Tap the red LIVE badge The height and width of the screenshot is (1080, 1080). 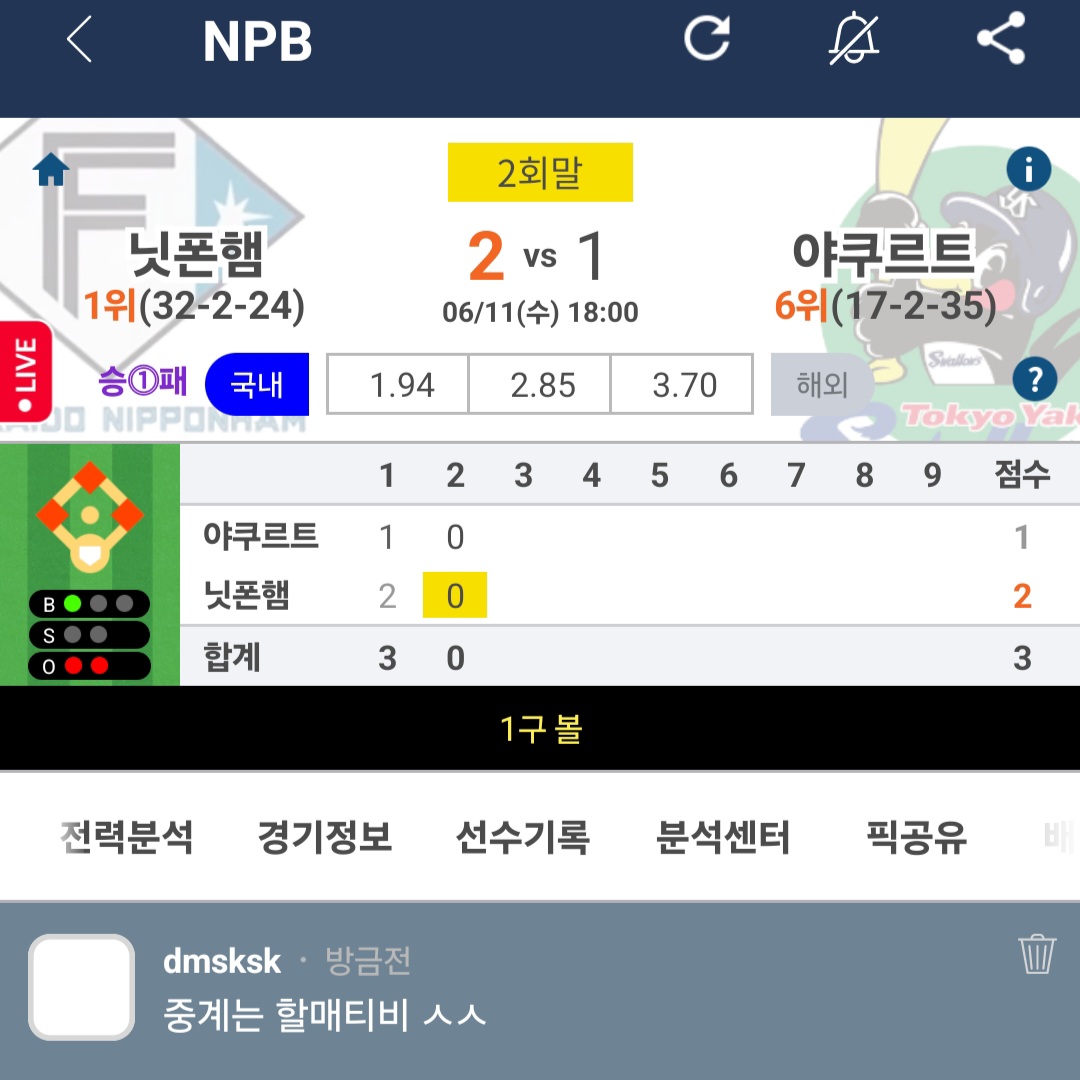[25, 370]
